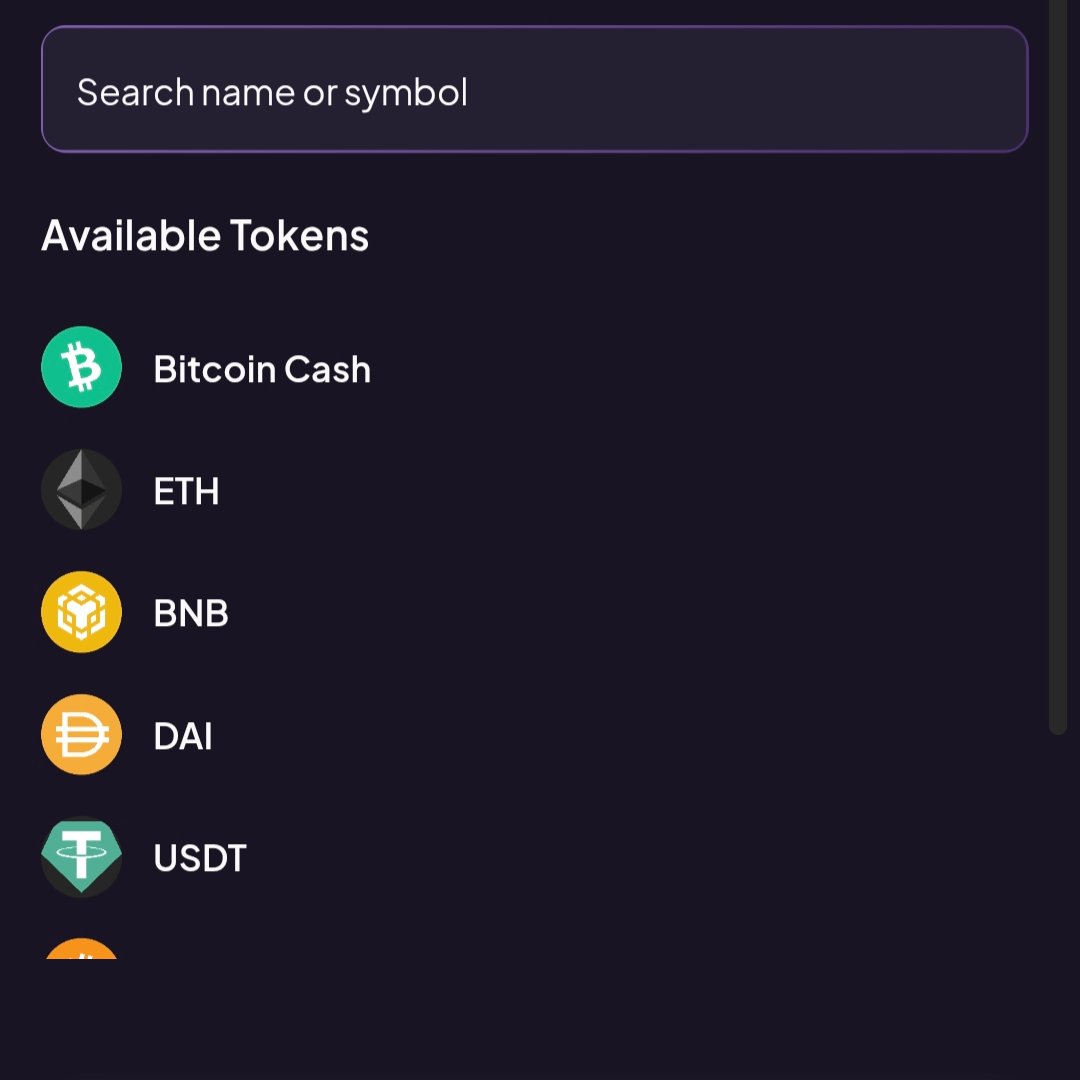Select the Bitcoin Cash token
Image resolution: width=1080 pixels, height=1080 pixels.
pyautogui.click(x=262, y=369)
